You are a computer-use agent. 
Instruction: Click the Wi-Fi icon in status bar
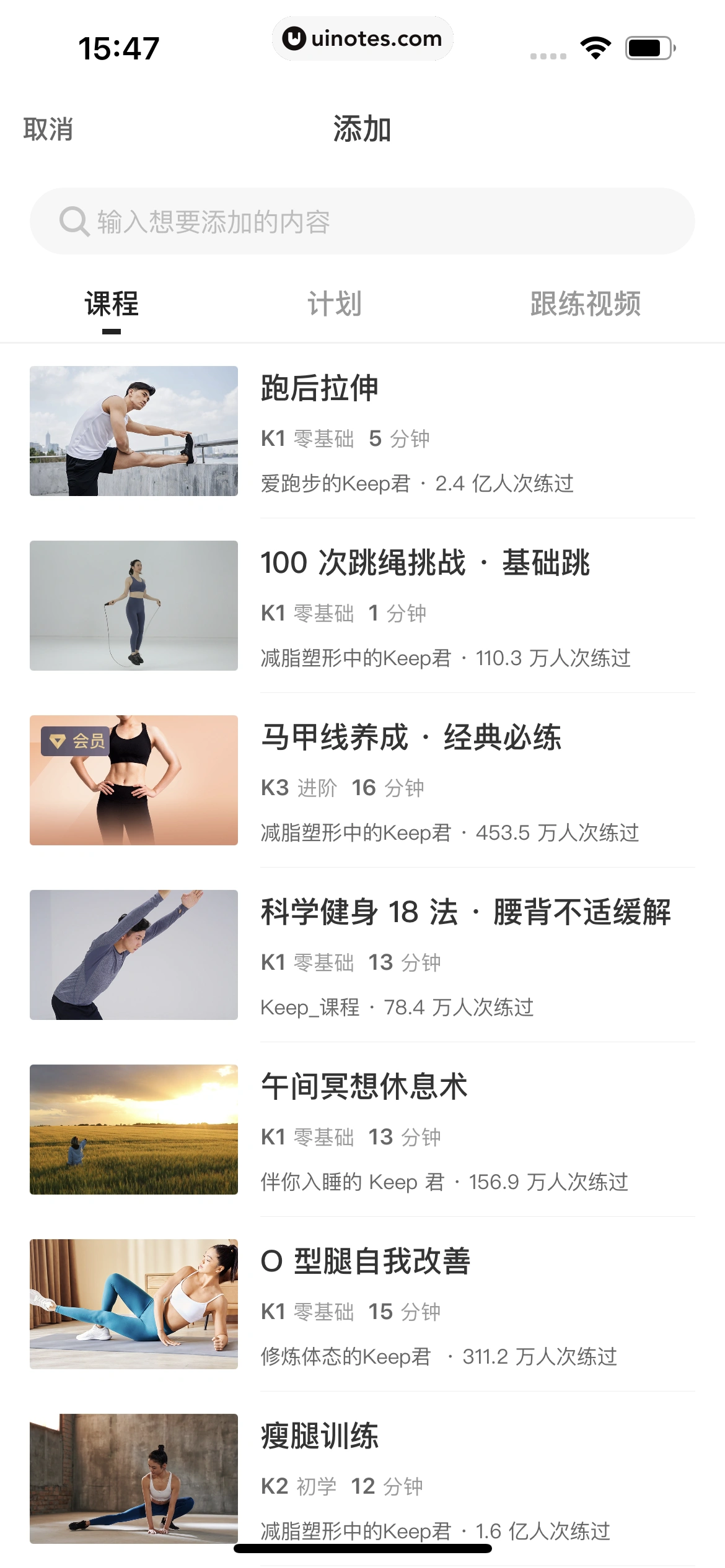595,45
